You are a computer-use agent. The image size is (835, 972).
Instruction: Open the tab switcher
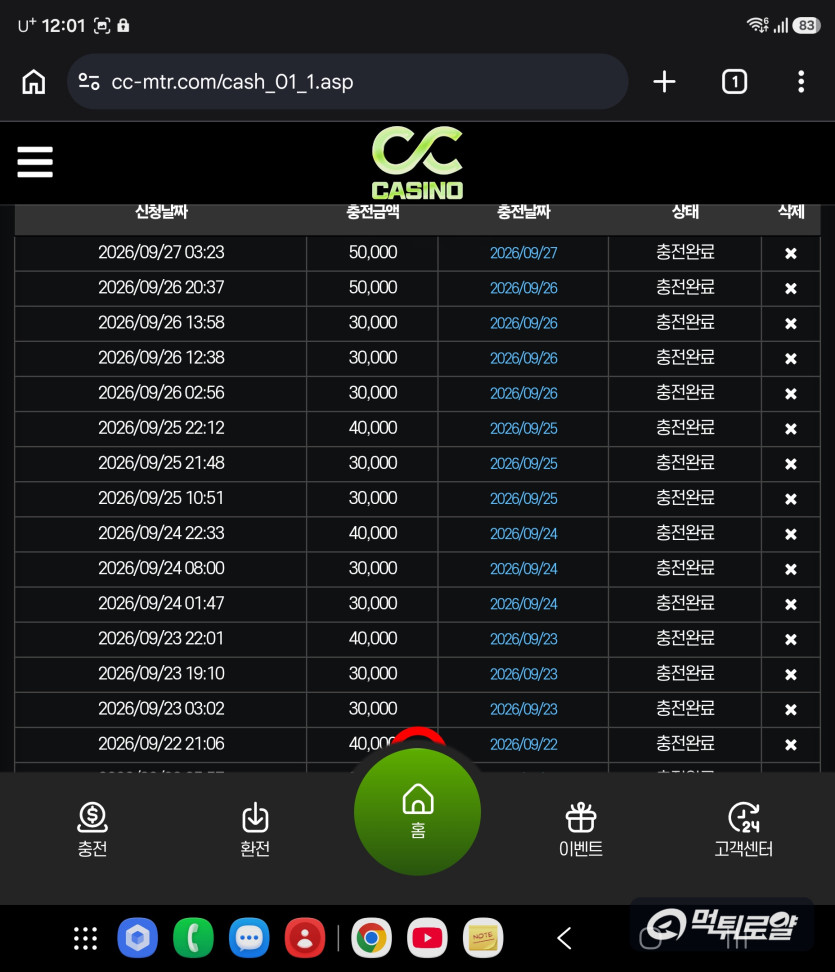[734, 81]
